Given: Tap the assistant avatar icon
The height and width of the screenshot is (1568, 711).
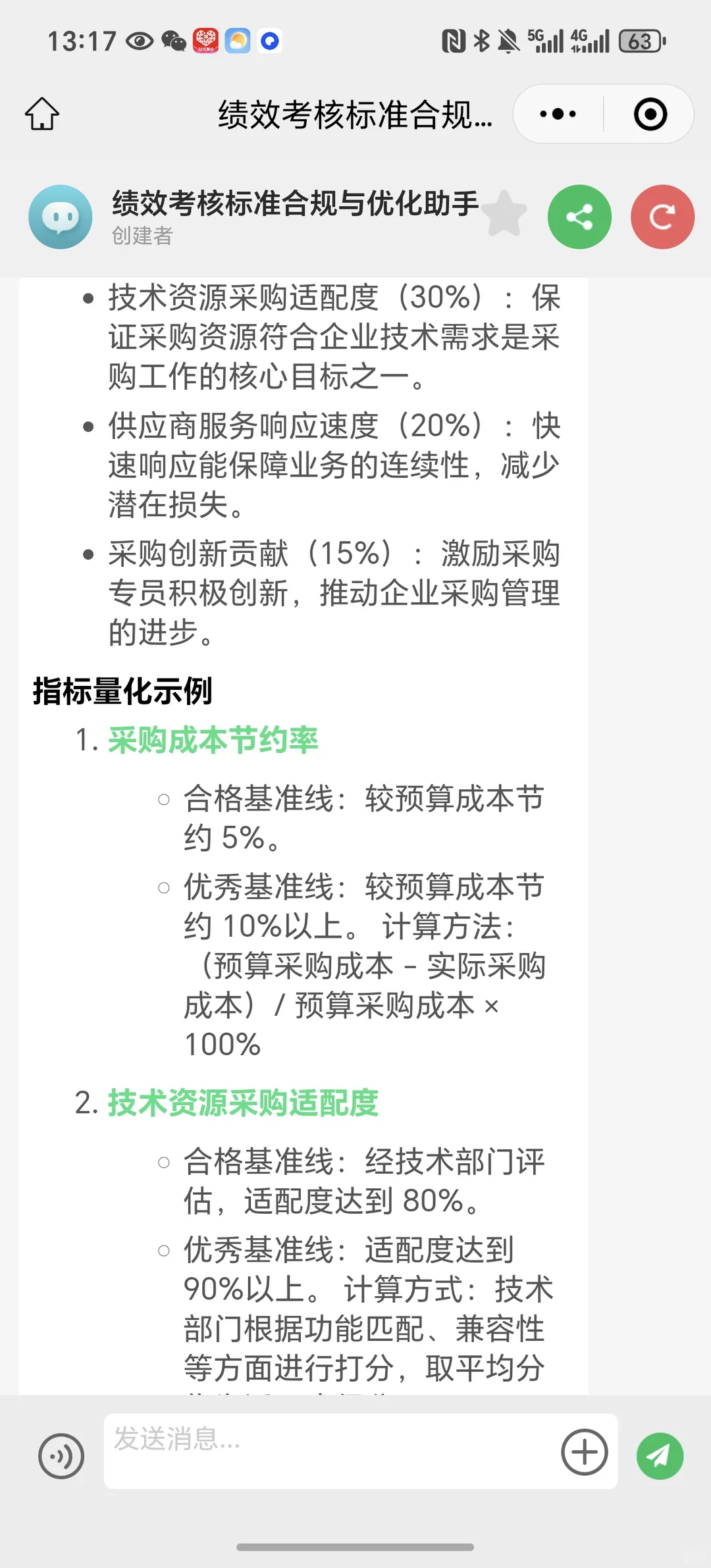Looking at the screenshot, I should pos(61,217).
